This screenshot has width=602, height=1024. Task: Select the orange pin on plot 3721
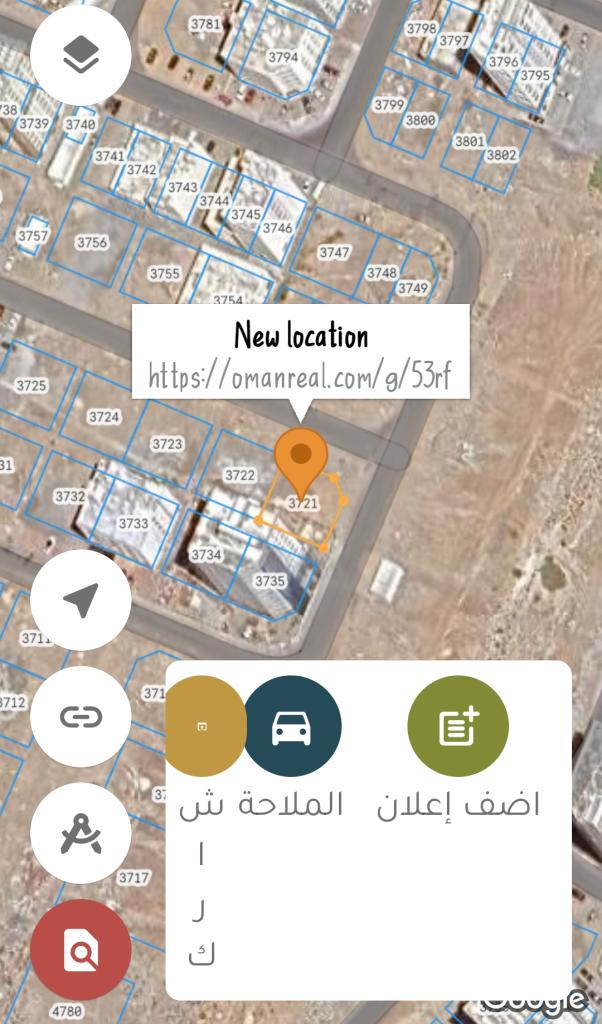point(301,459)
